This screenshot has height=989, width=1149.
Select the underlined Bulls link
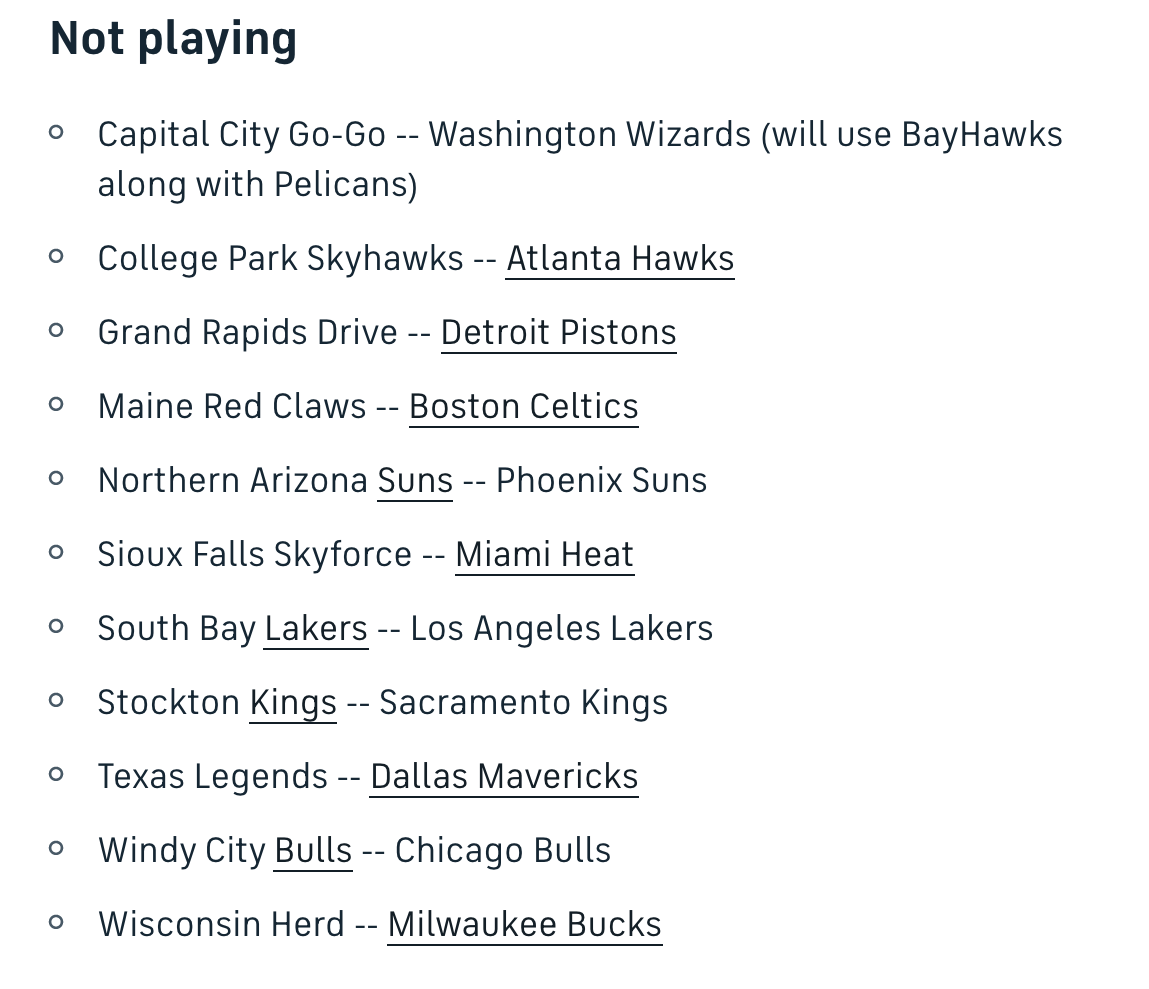tap(313, 851)
